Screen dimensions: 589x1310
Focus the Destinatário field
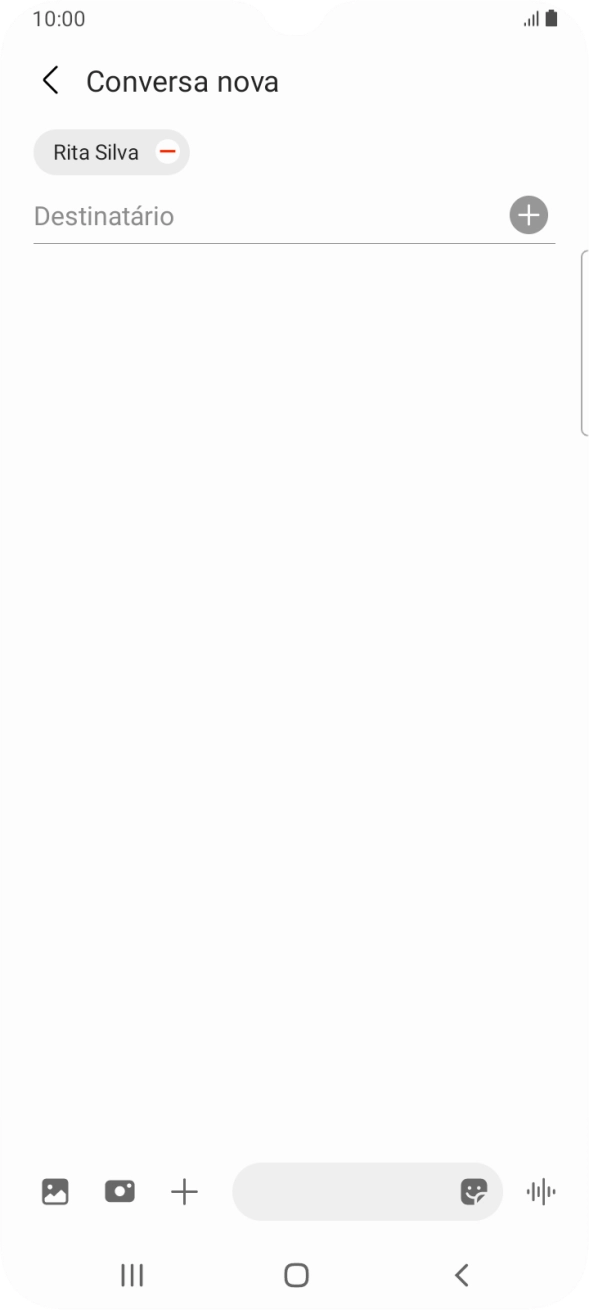[265, 216]
